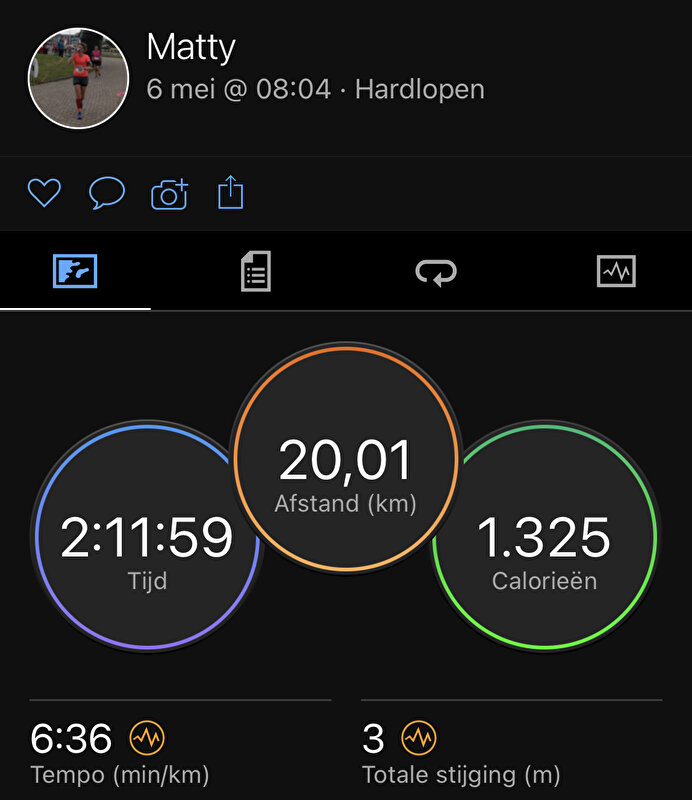Switch to the charts tab
Viewport: 692px width, 800px height.
coord(616,271)
